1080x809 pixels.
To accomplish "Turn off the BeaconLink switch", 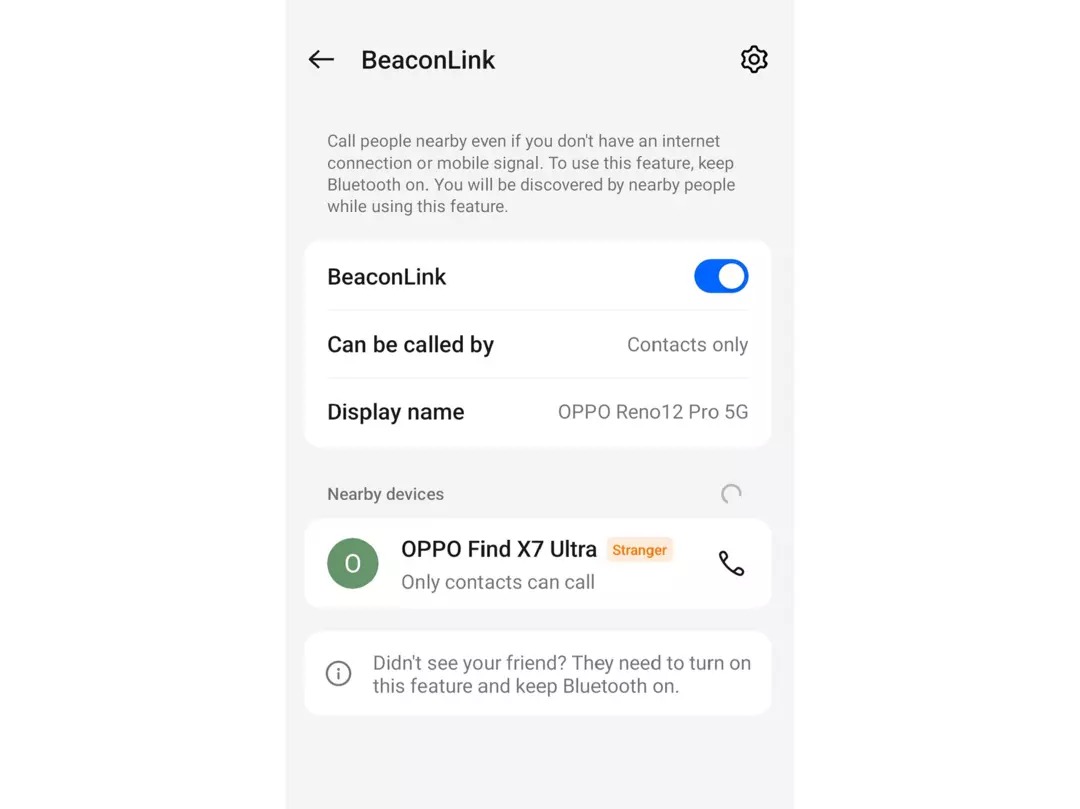I will click(x=721, y=277).
